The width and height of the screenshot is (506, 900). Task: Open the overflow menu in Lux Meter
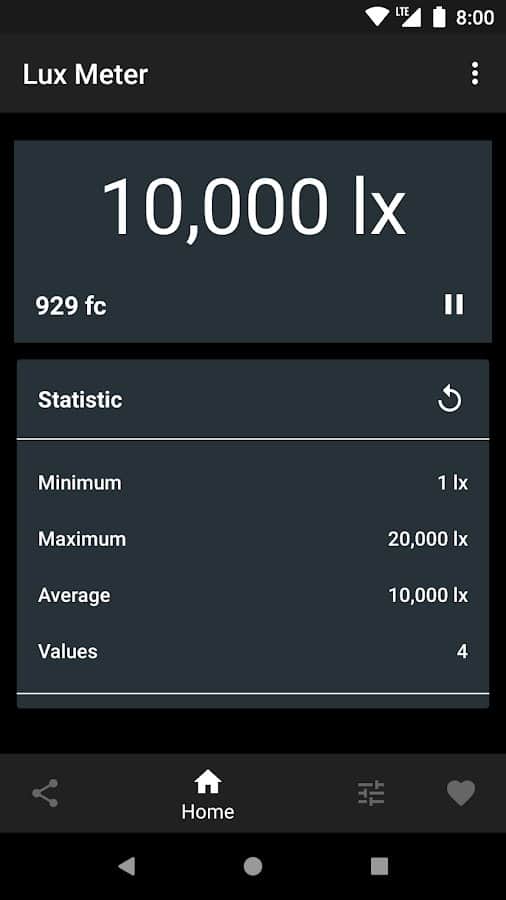[474, 74]
